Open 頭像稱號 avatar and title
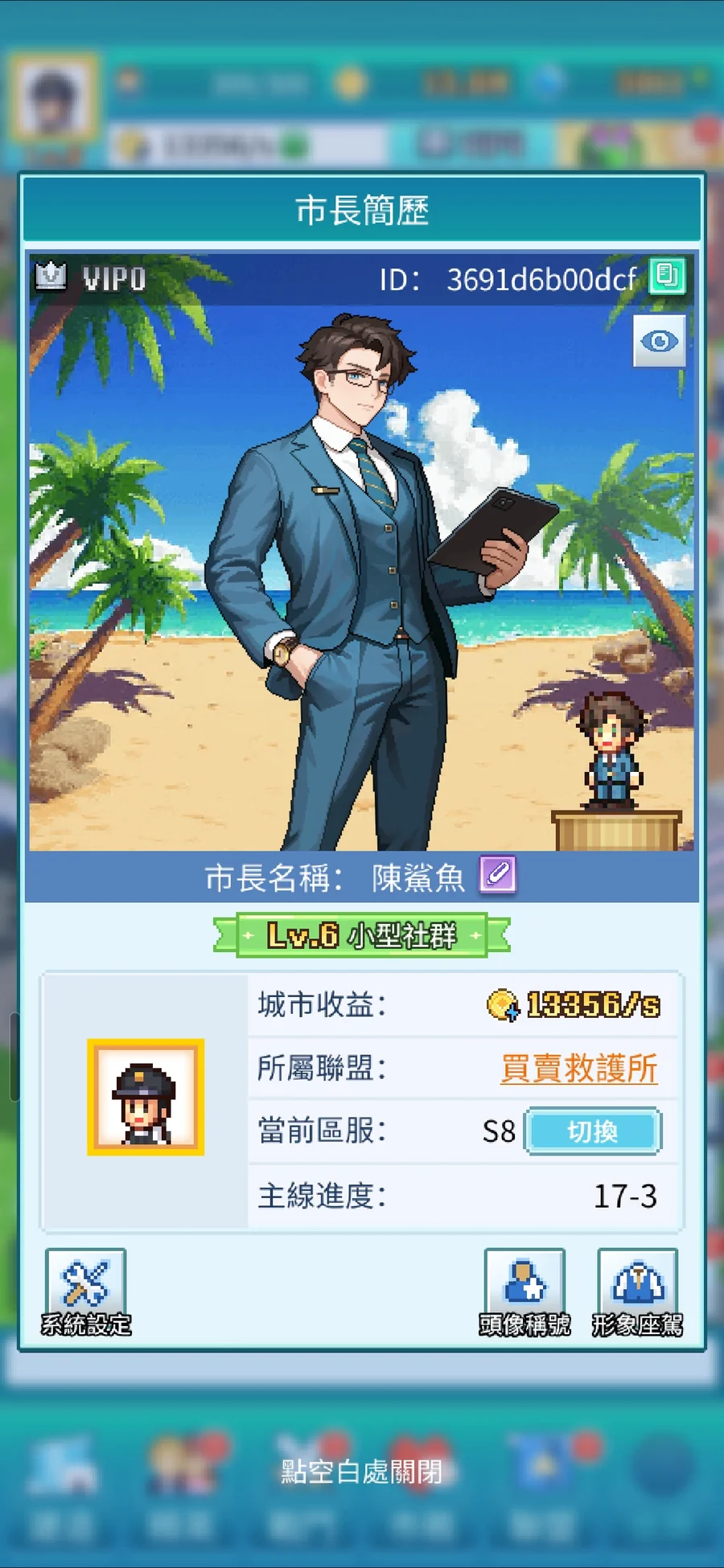The width and height of the screenshot is (724, 1568). [524, 1293]
